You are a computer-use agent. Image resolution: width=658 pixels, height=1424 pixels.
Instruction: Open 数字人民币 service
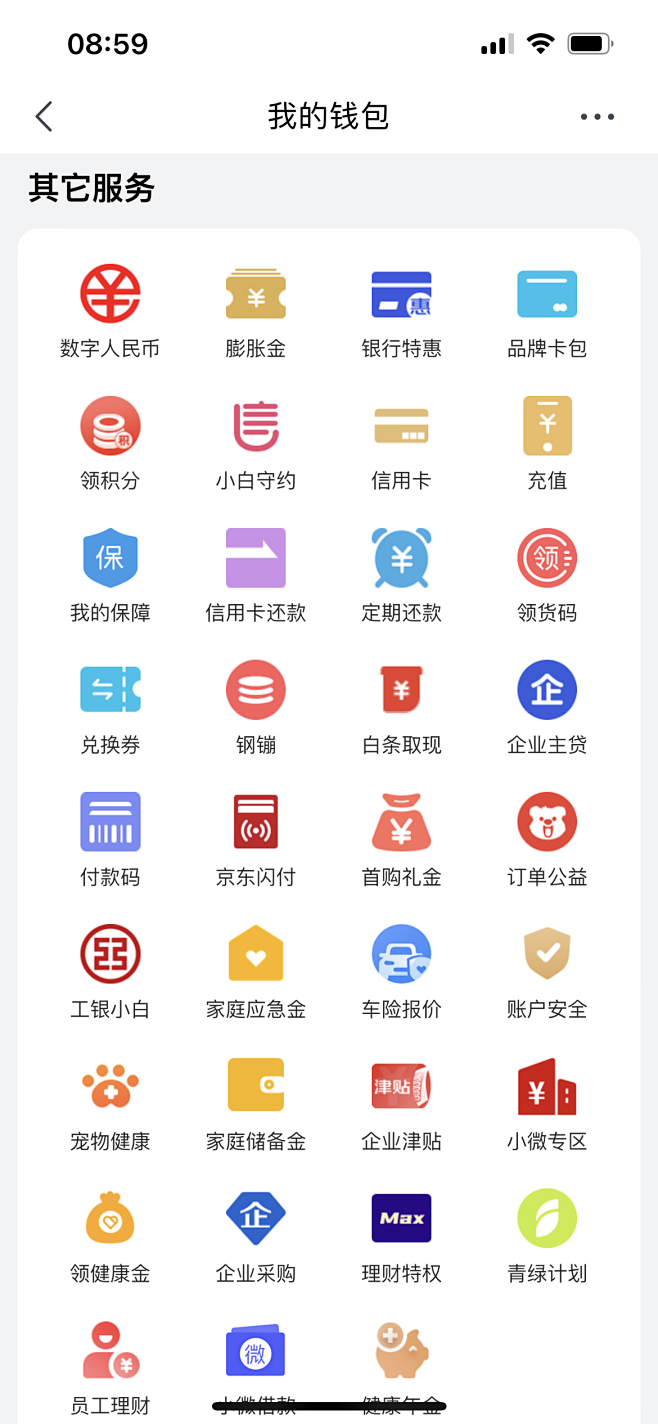click(110, 311)
